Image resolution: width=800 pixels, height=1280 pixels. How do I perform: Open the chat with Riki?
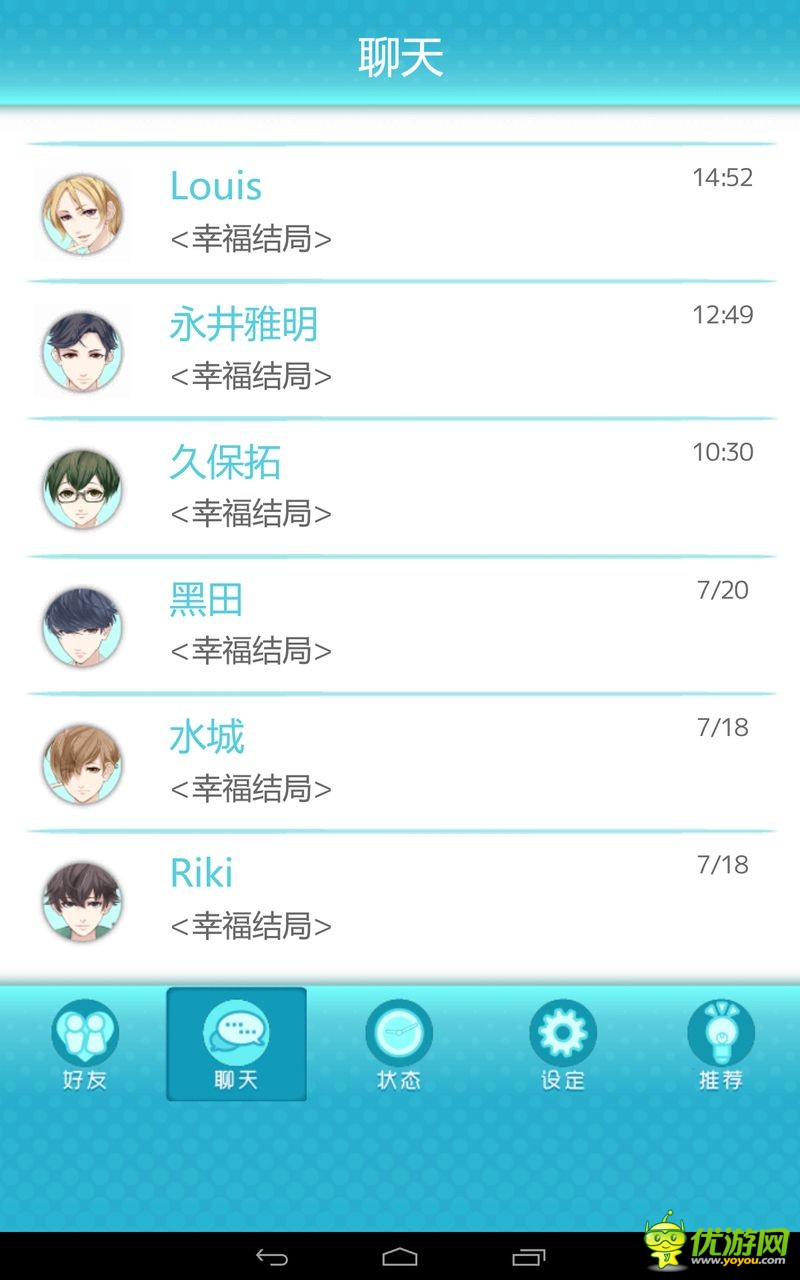coord(400,900)
